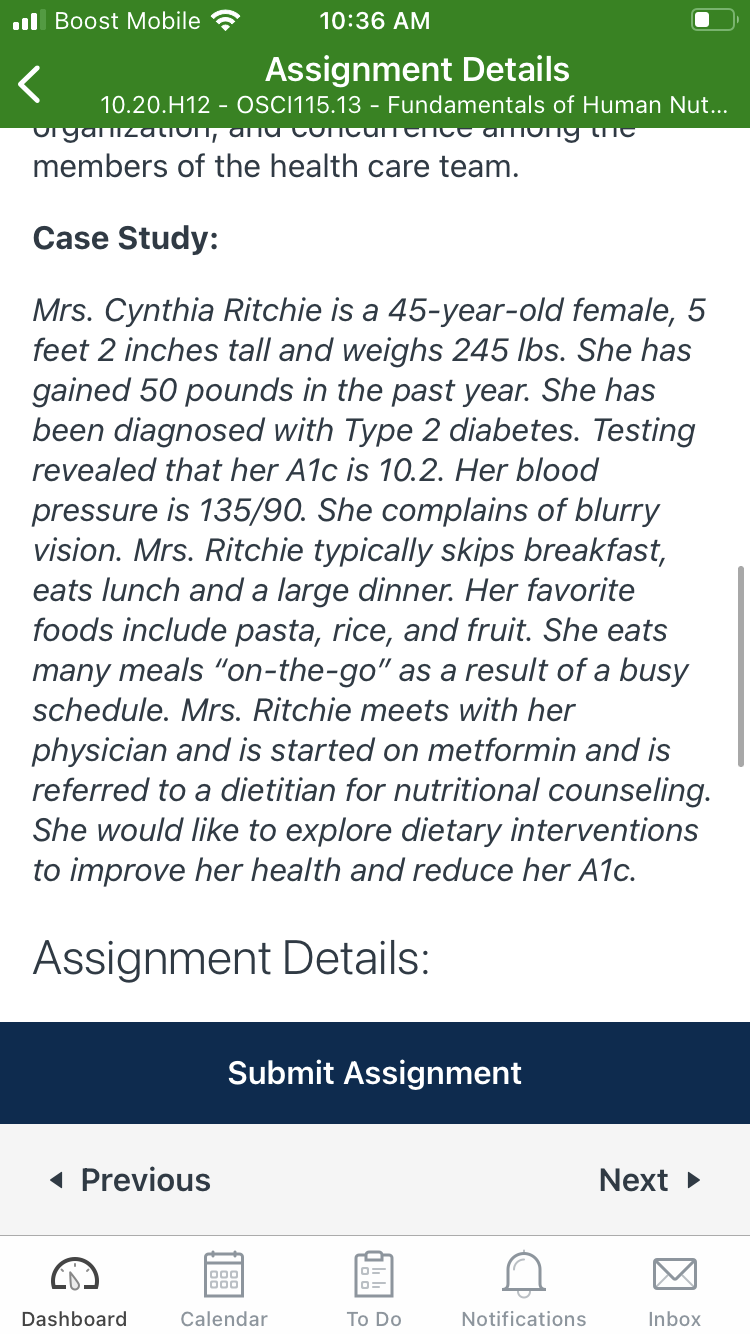Tap the Submit Assignment button

(375, 1073)
